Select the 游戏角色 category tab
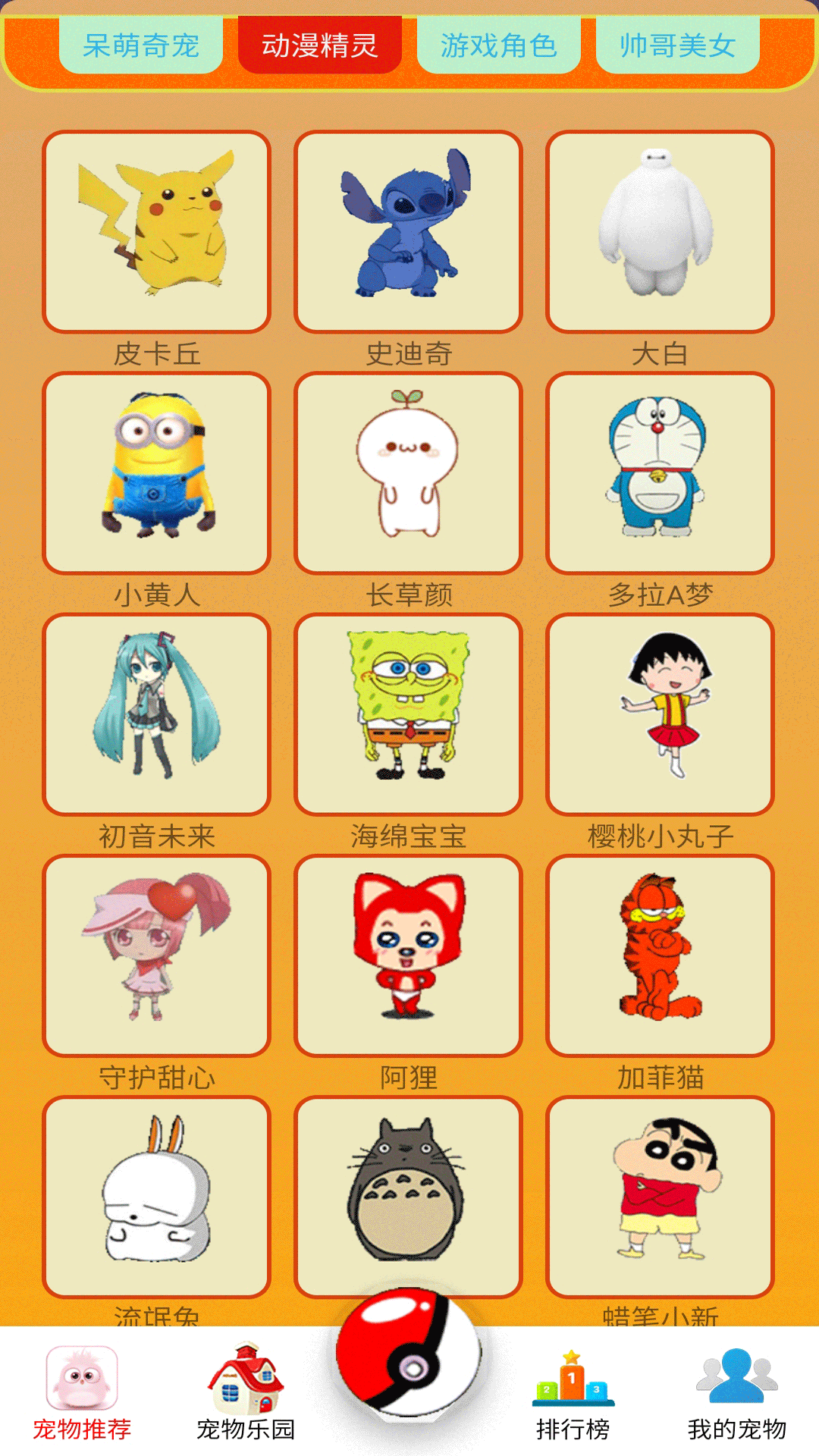The image size is (819, 1456). pos(498,45)
